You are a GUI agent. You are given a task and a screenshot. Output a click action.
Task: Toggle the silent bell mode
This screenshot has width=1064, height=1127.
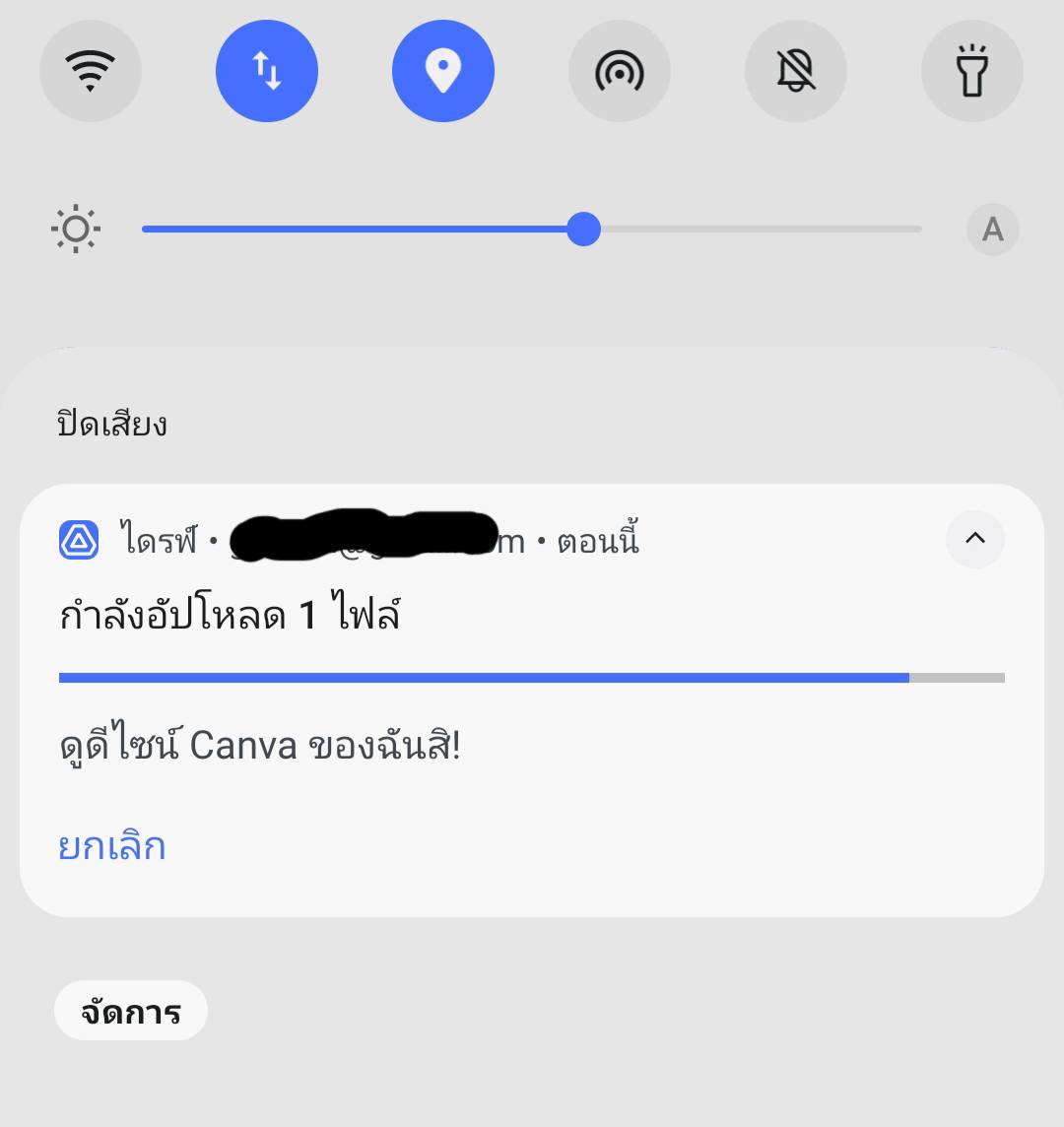tap(796, 72)
